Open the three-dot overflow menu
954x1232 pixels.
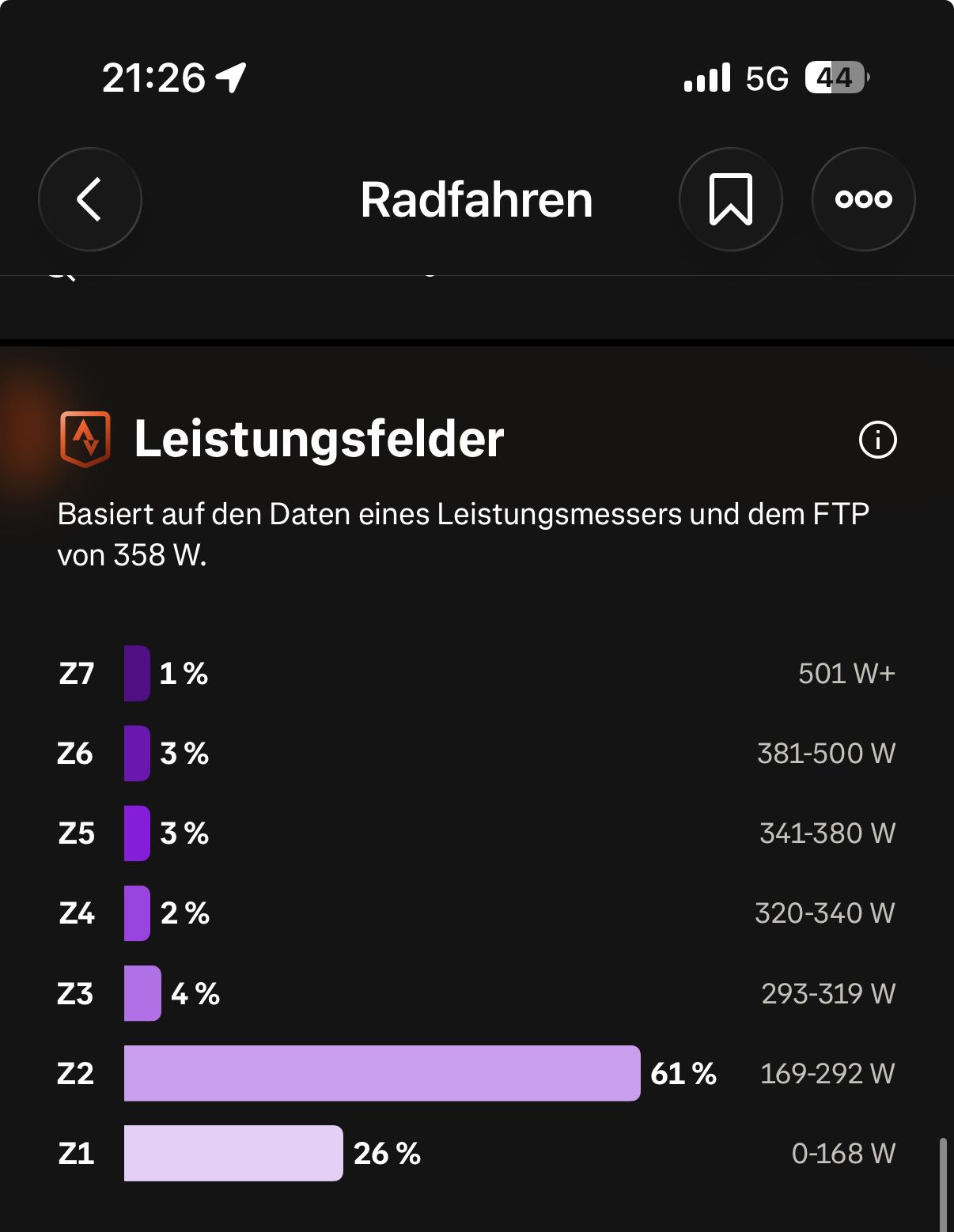coord(864,199)
